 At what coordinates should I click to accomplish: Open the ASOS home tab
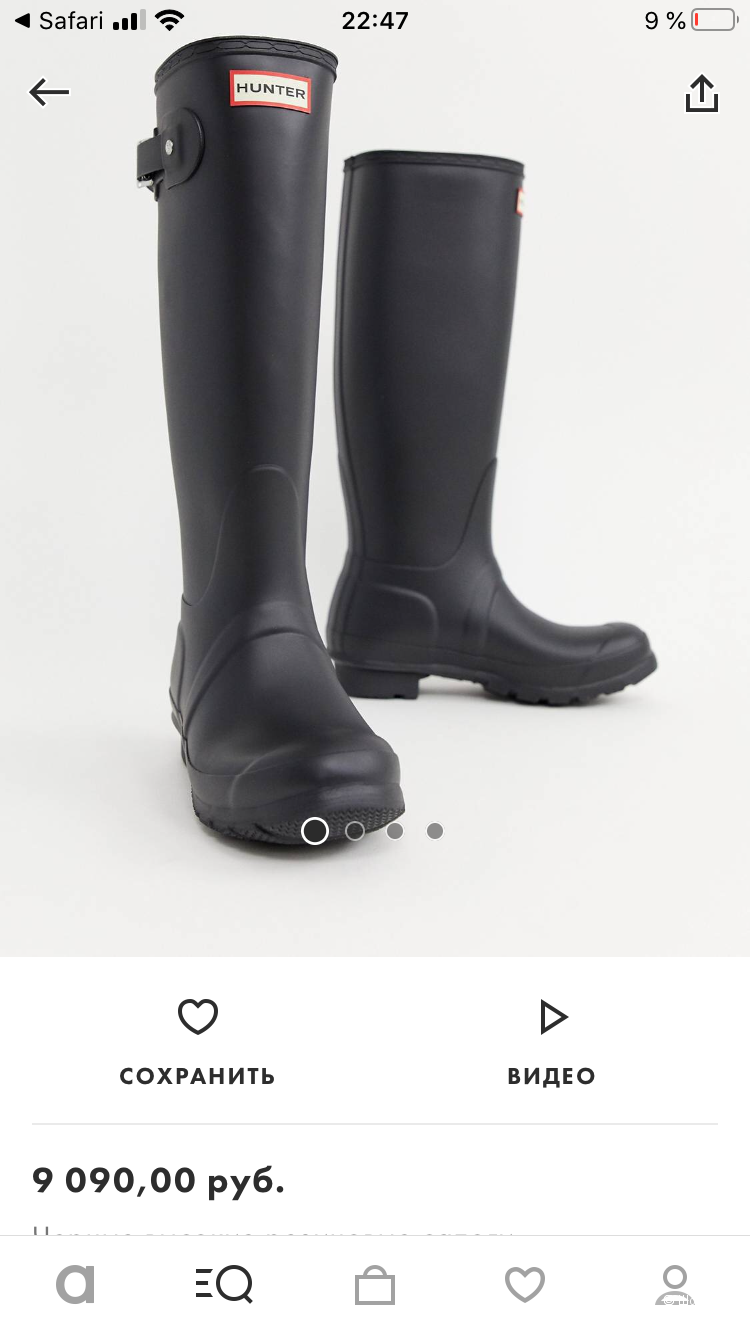pos(75,1284)
